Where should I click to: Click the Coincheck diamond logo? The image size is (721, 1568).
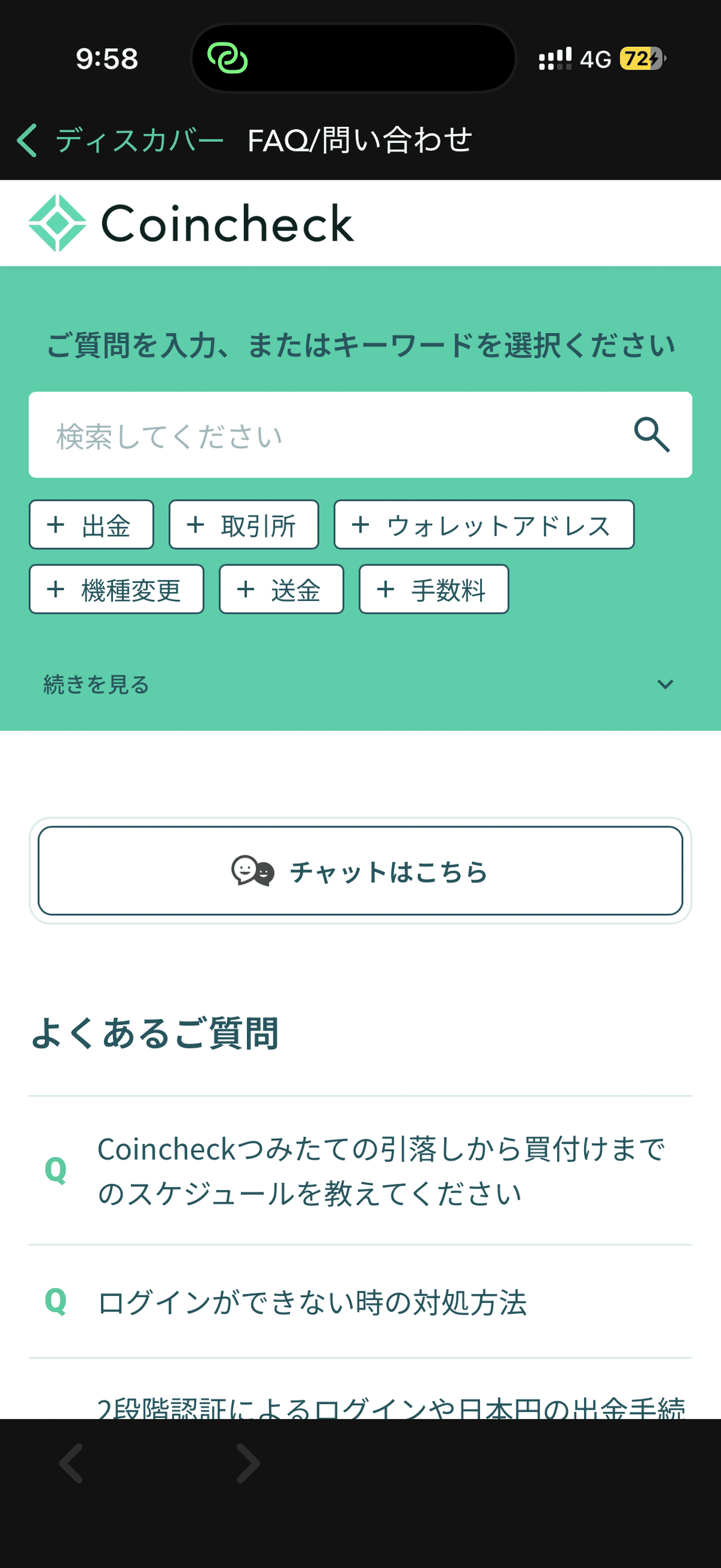click(x=56, y=223)
